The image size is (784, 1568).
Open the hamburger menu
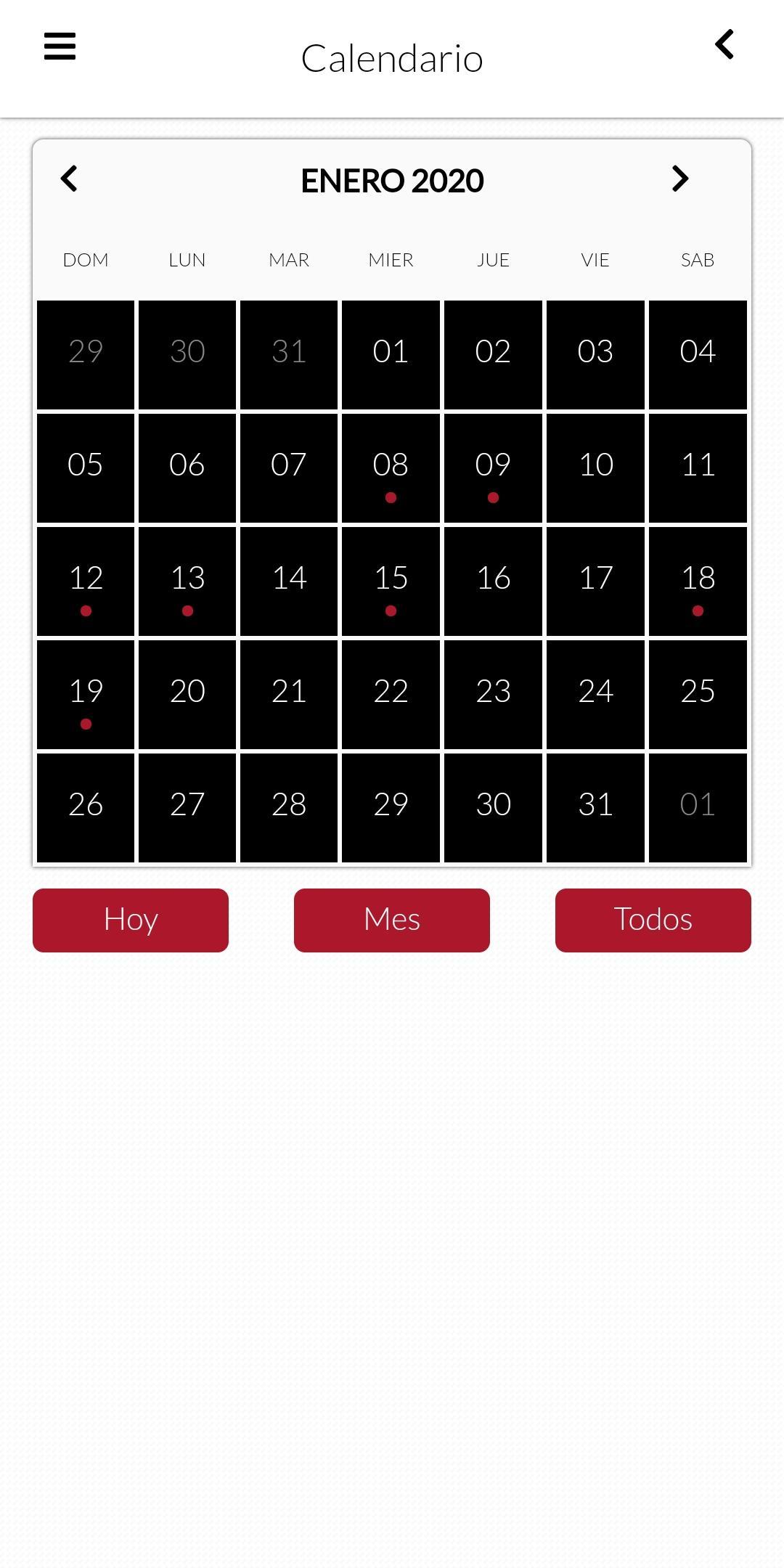click(x=60, y=46)
